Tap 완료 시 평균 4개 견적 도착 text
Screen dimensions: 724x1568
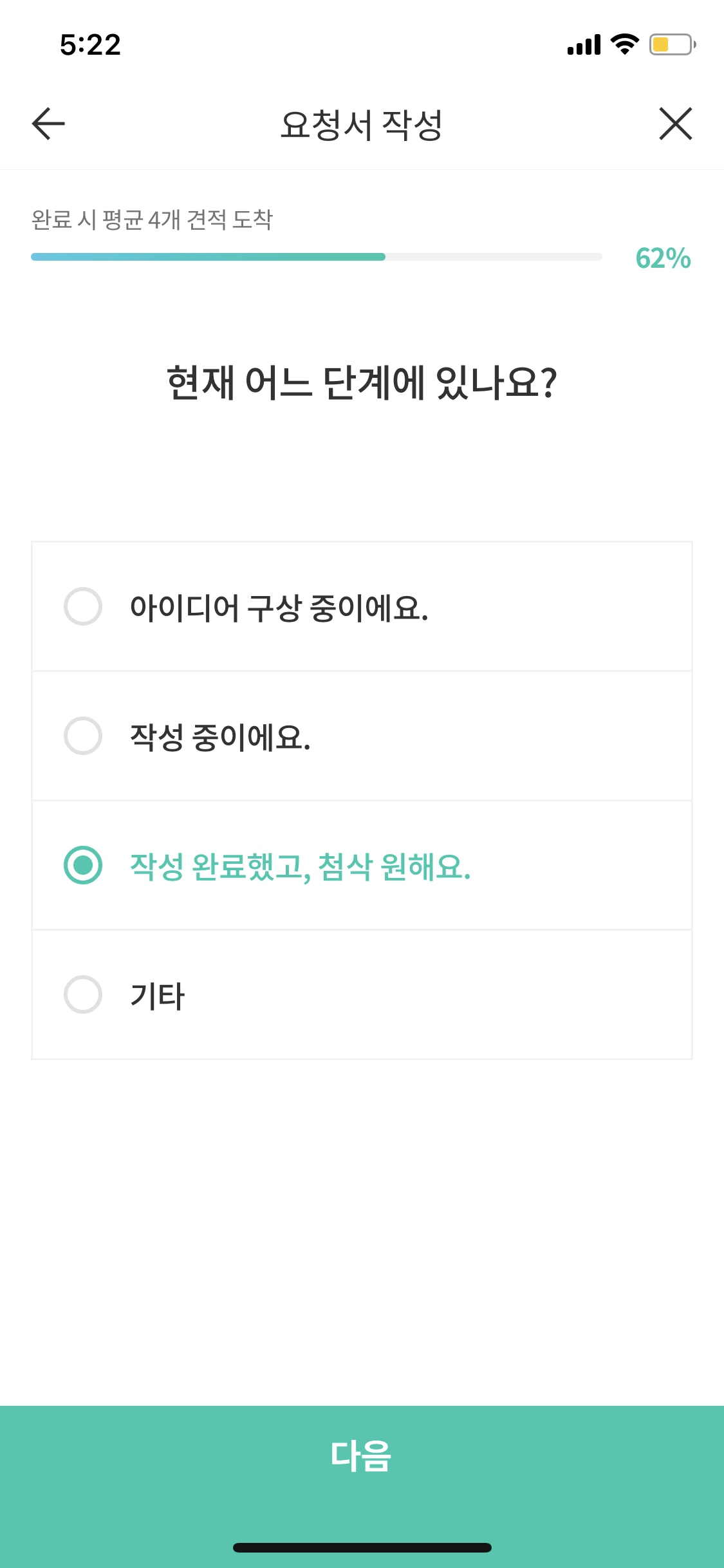click(153, 219)
